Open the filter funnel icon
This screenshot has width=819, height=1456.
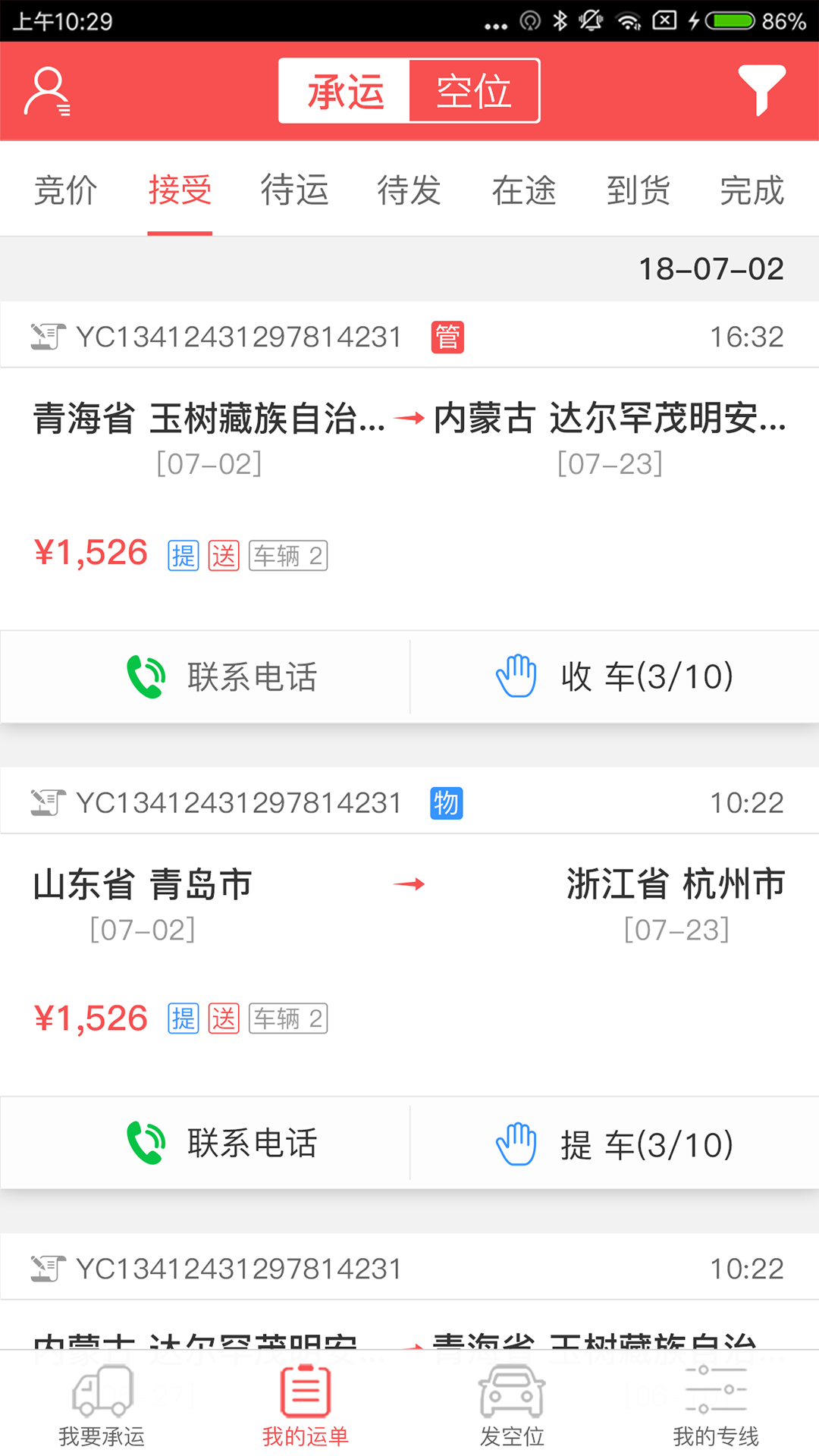(761, 90)
